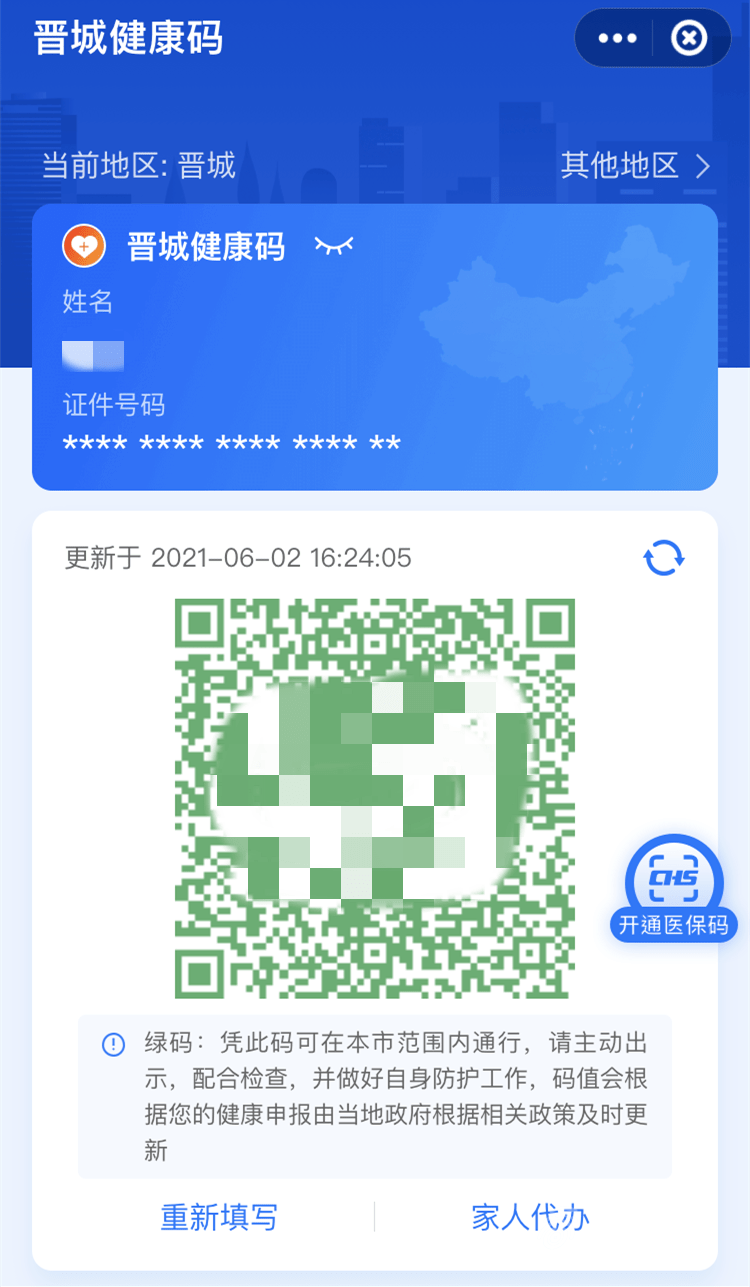This screenshot has height=1287, width=750.
Task: Toggle name visibility with the eye icon
Action: [334, 246]
